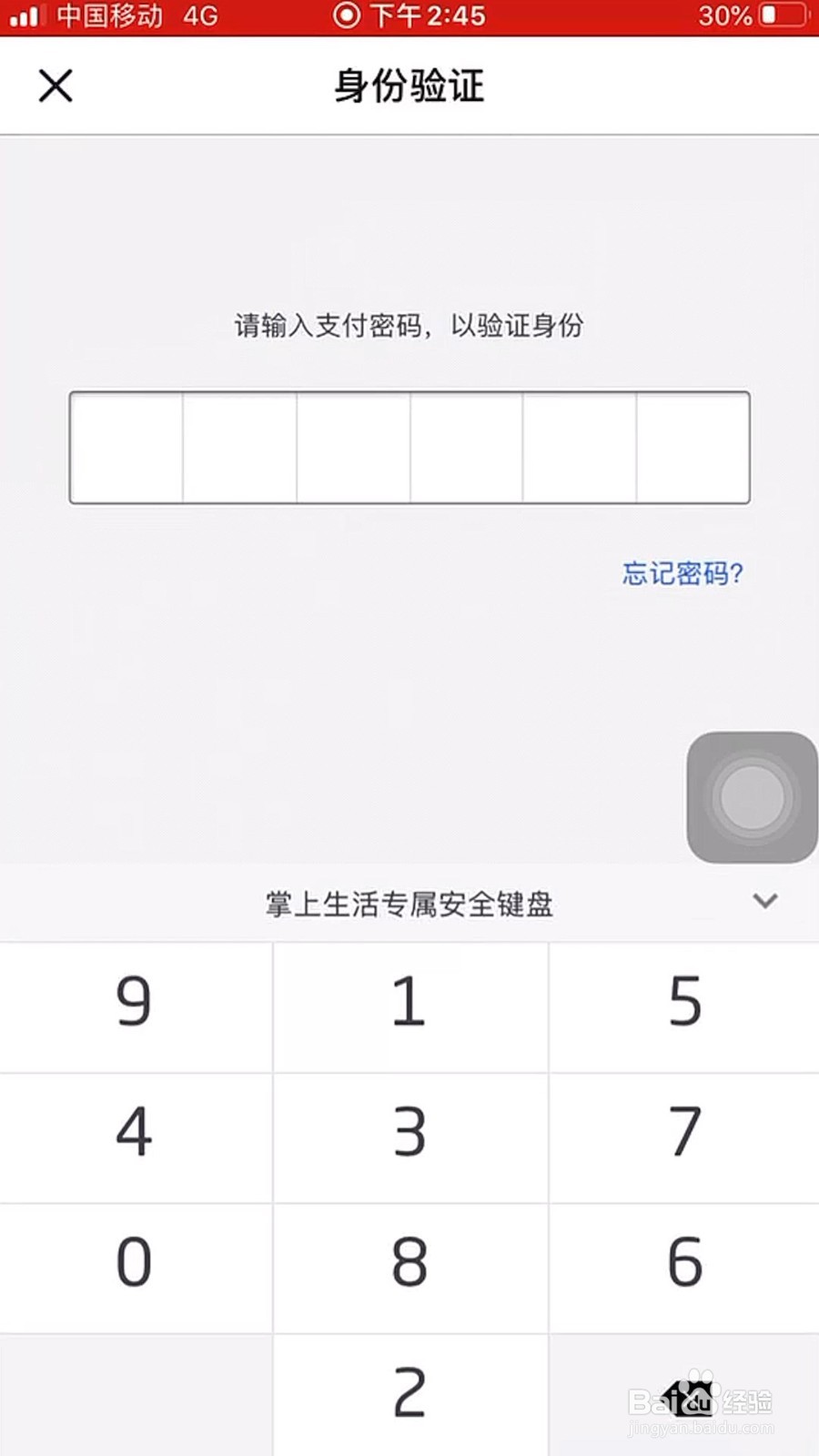
Task: Tap the backspace key on the keypad
Action: [x=683, y=1392]
